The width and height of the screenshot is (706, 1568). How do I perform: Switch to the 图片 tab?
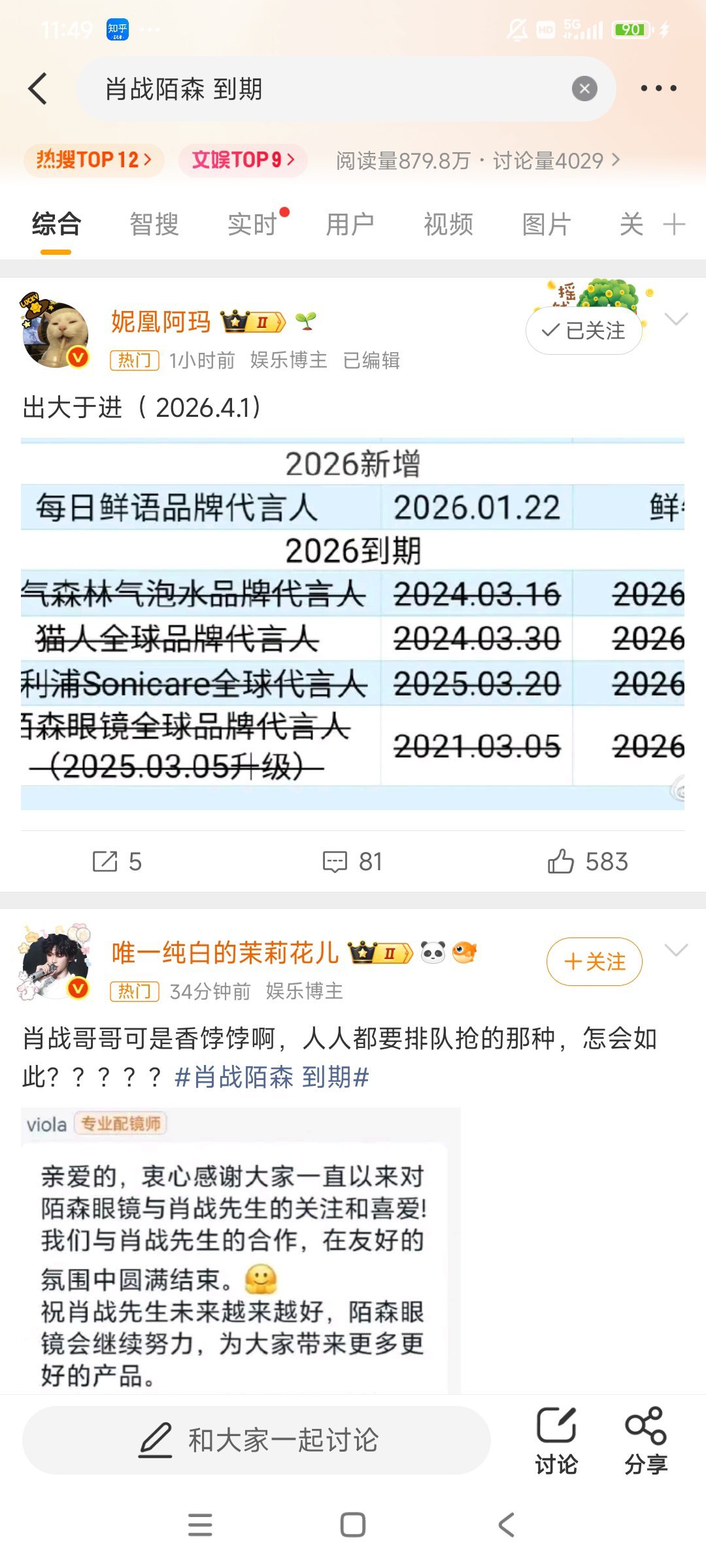(x=546, y=224)
